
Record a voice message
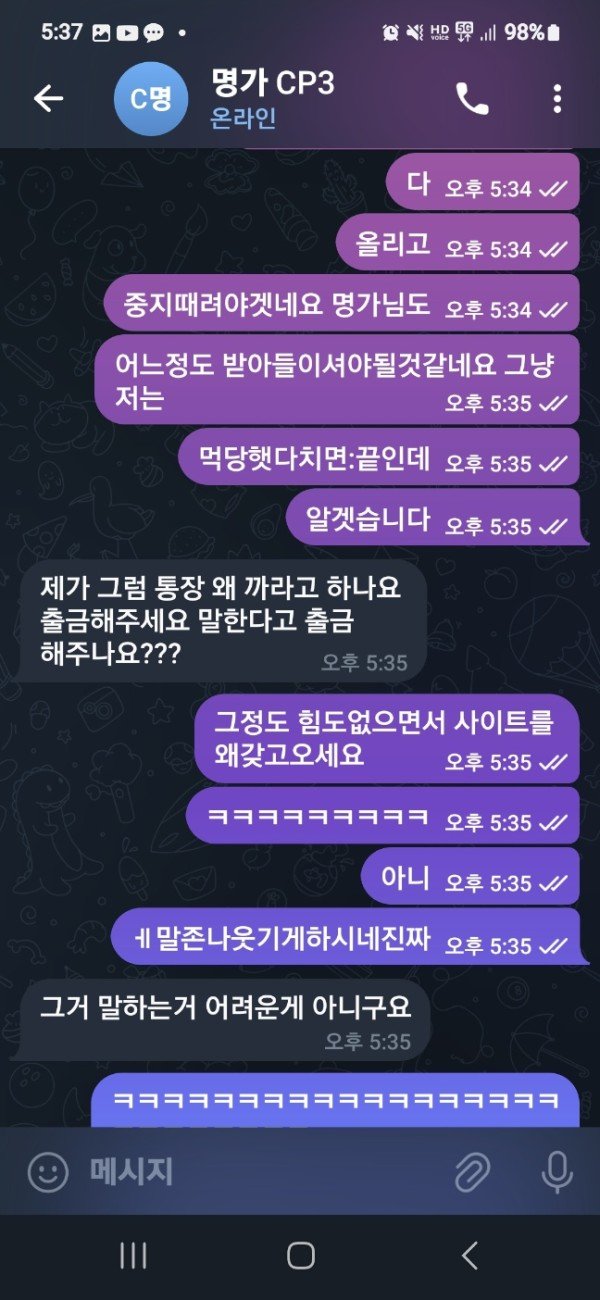[556, 1172]
